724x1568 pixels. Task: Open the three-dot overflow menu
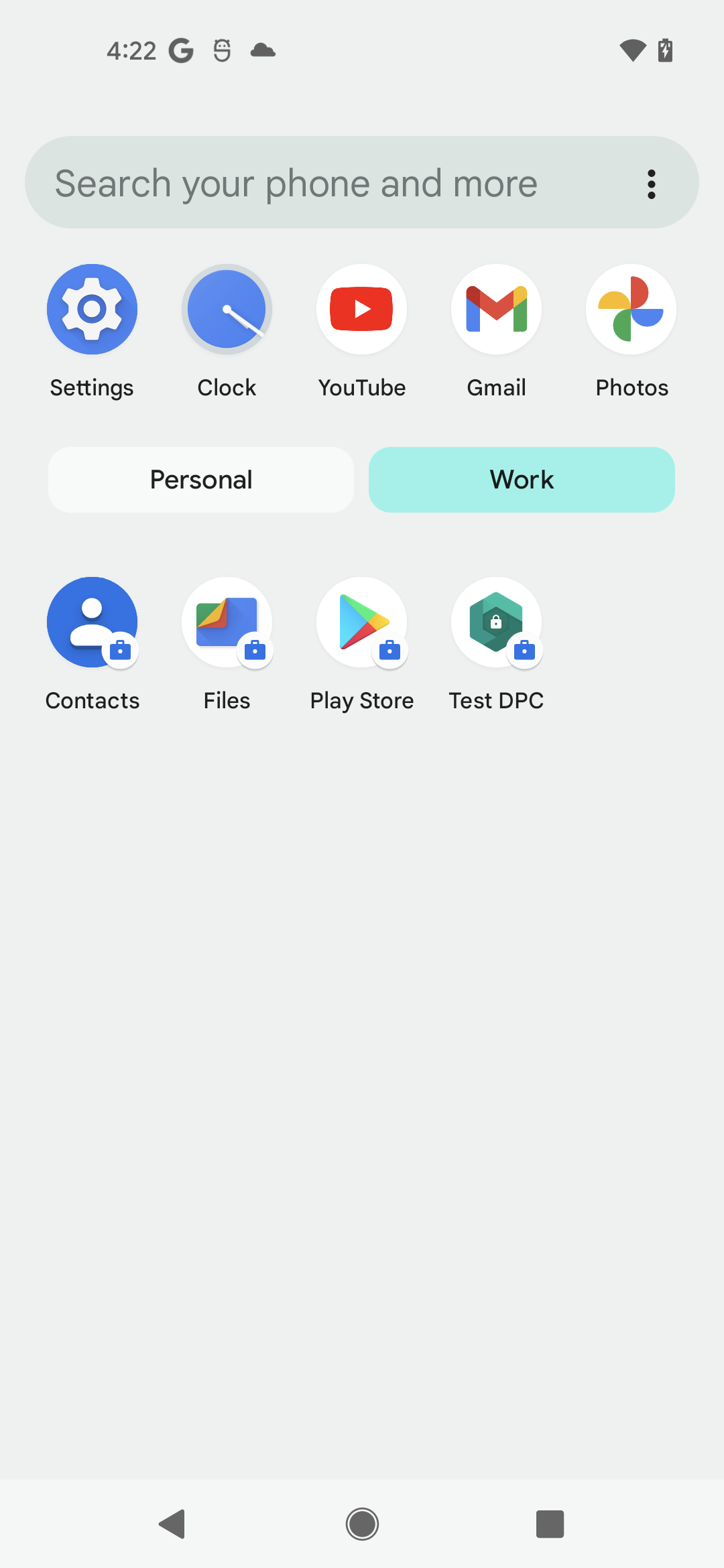pyautogui.click(x=651, y=184)
